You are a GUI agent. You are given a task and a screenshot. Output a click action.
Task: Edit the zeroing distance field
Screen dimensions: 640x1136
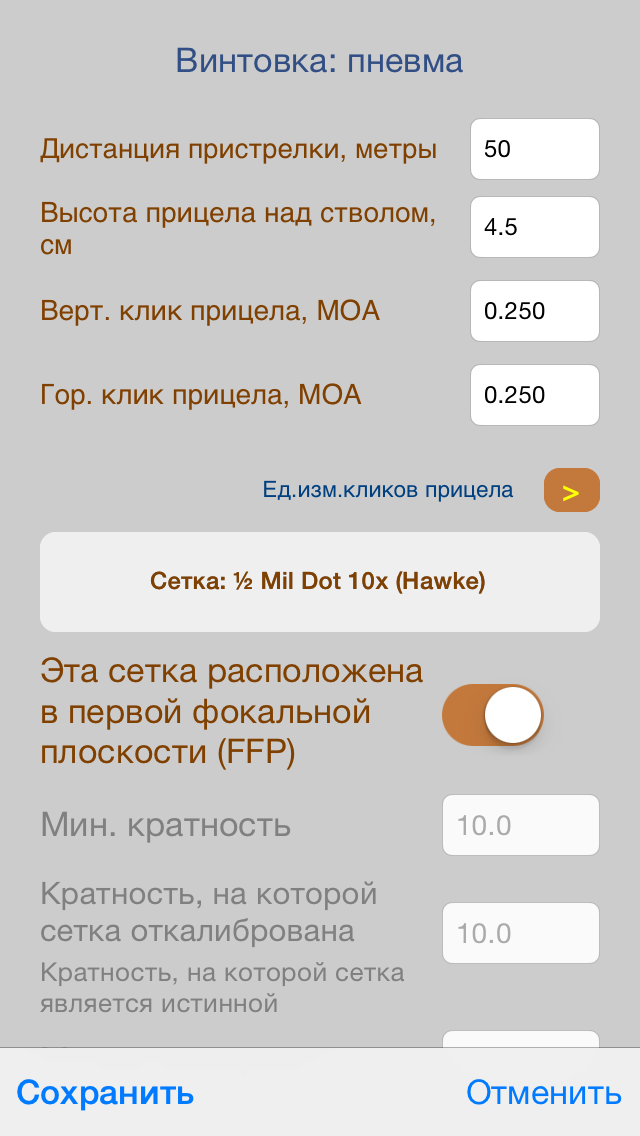pyautogui.click(x=534, y=149)
